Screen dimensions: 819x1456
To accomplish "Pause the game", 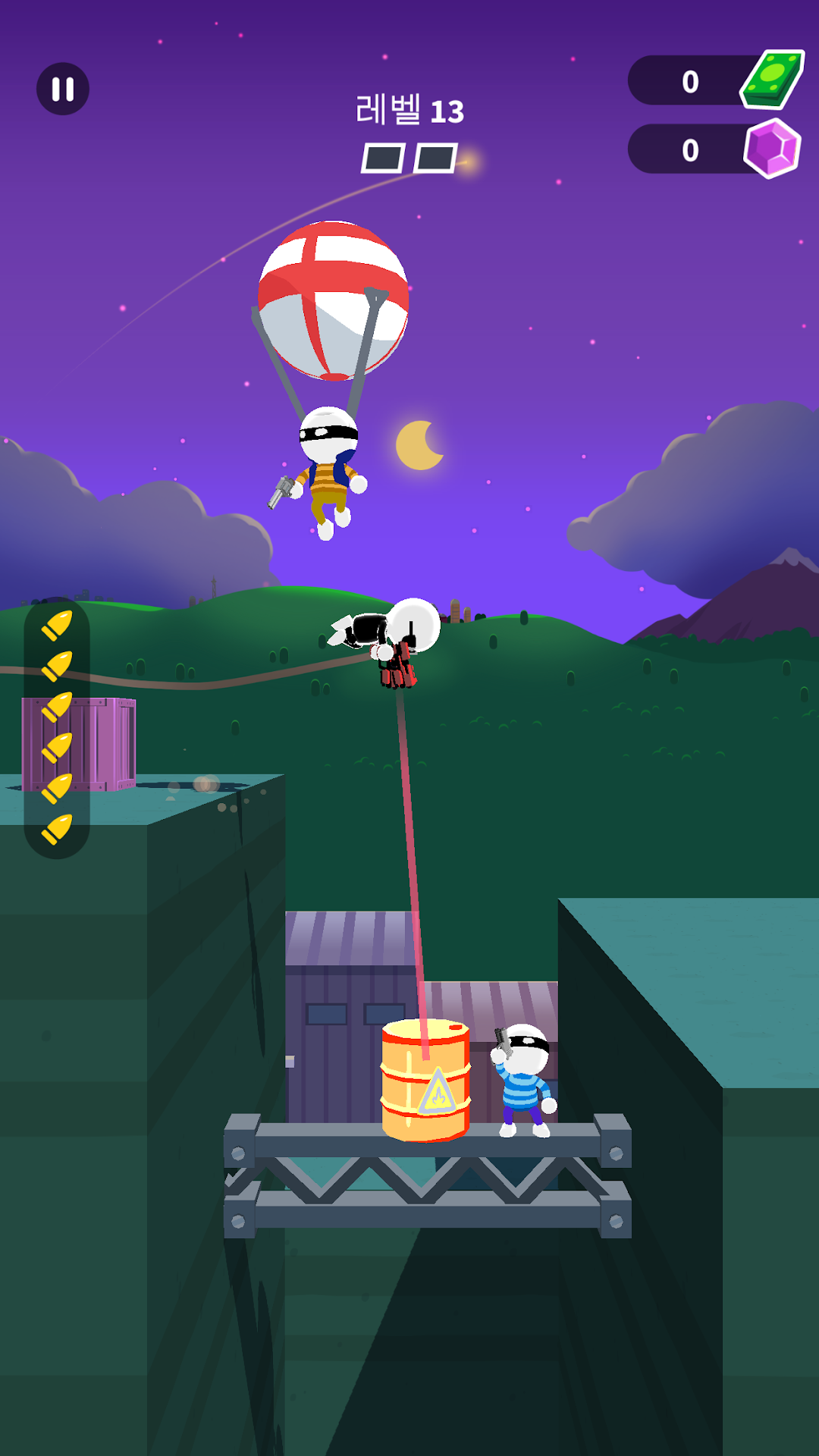I will (63, 89).
